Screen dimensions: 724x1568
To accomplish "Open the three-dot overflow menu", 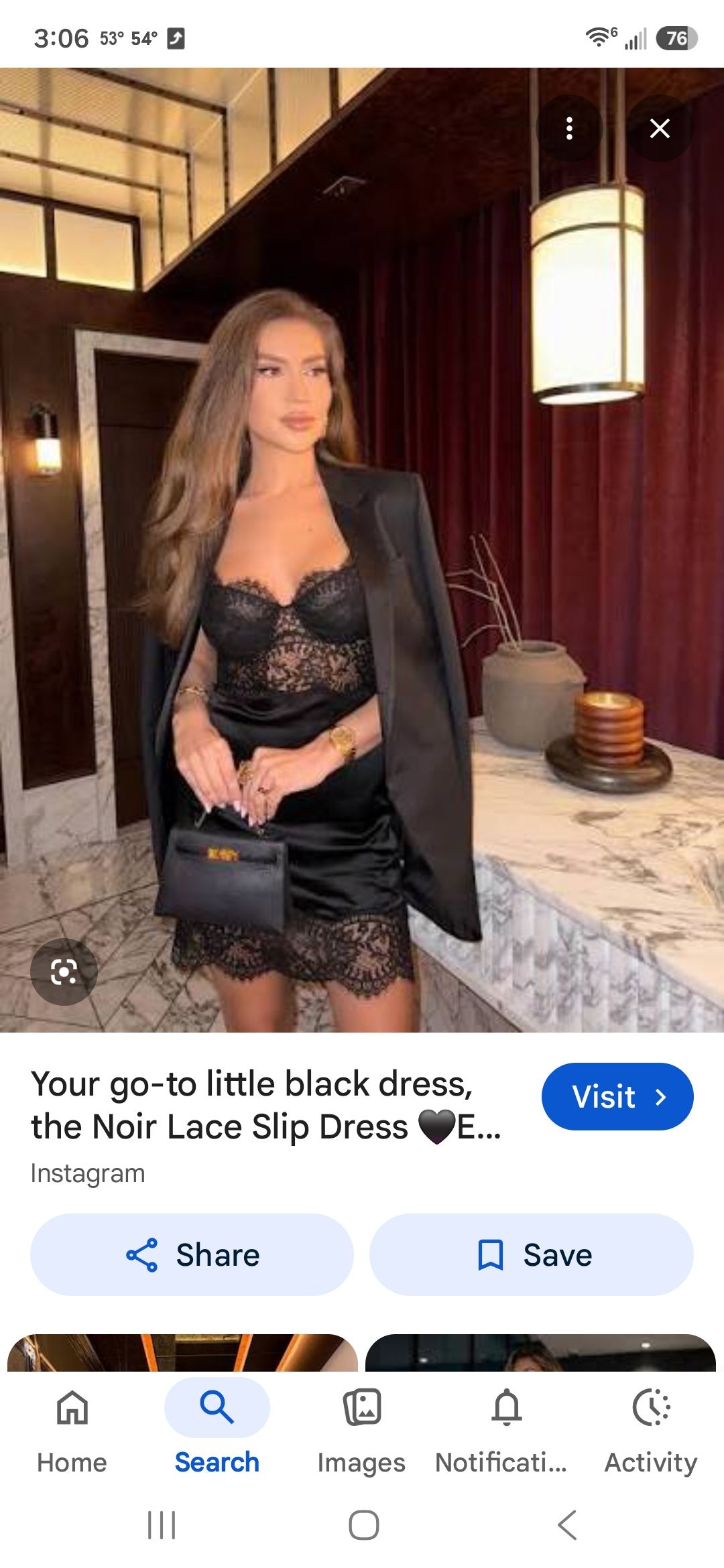I will (x=569, y=128).
